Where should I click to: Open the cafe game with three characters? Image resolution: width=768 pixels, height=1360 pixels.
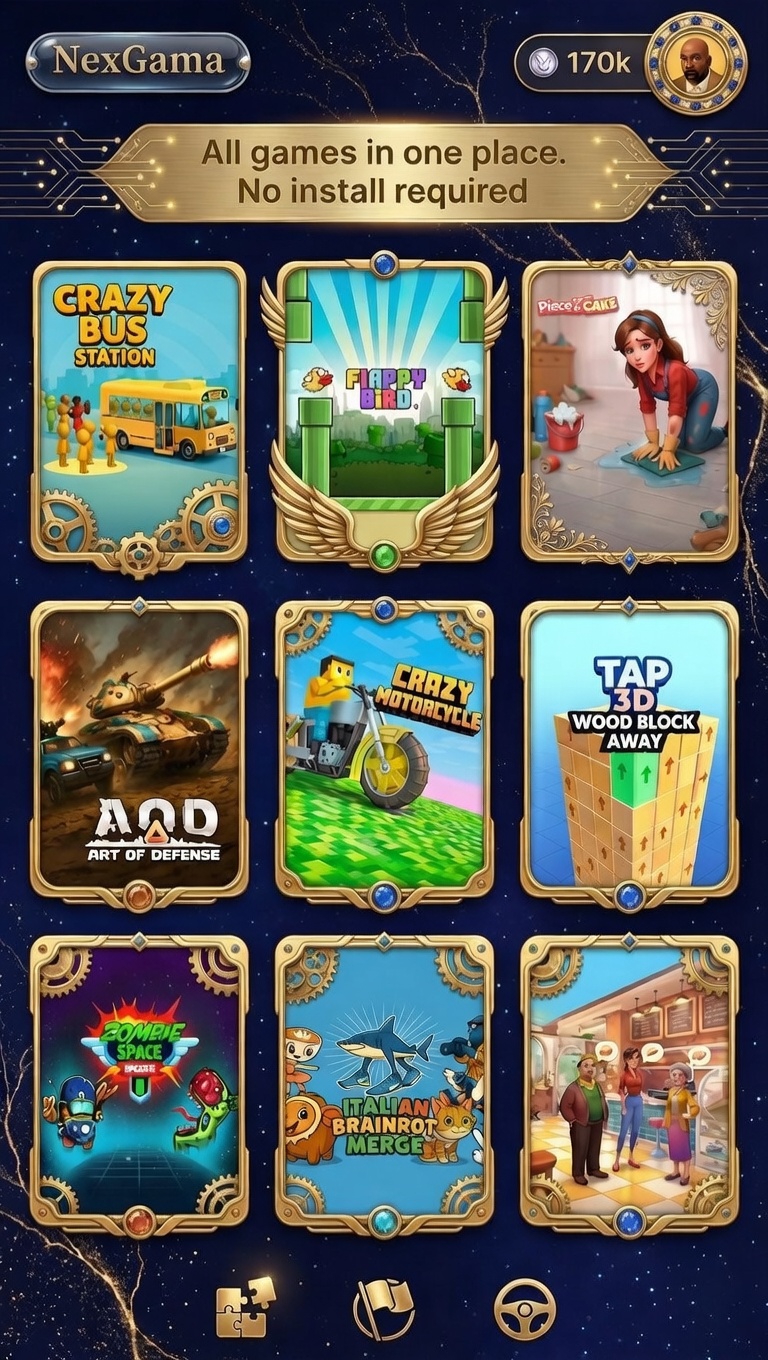[x=630, y=1080]
